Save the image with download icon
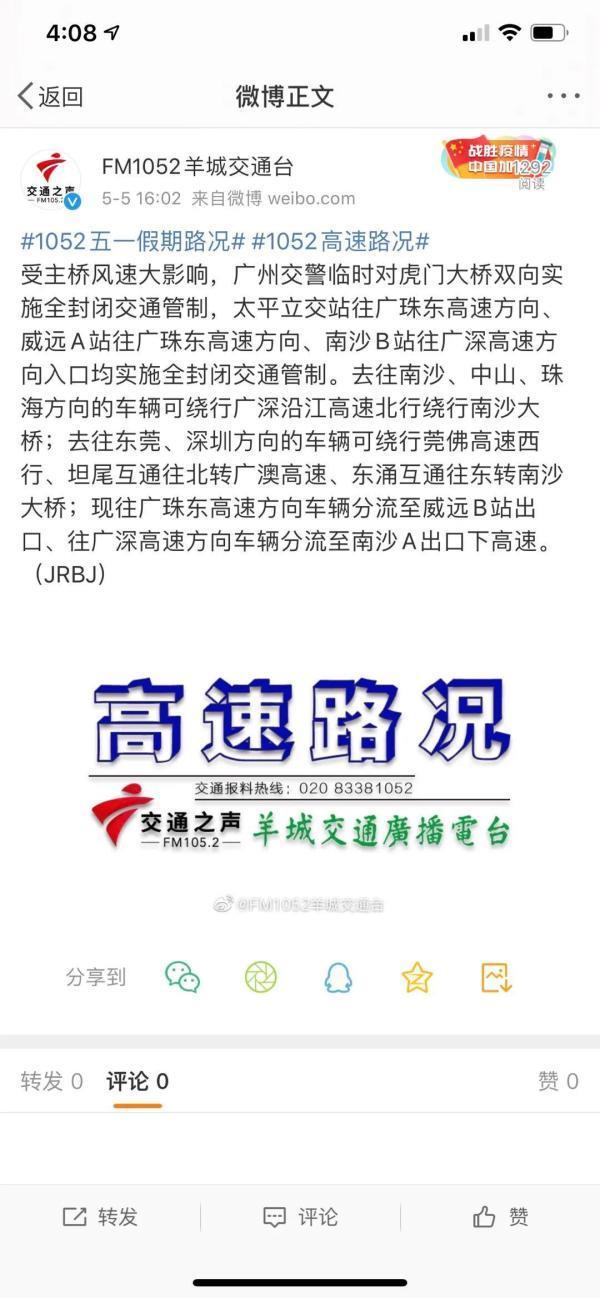The height and width of the screenshot is (1298, 600). (496, 977)
